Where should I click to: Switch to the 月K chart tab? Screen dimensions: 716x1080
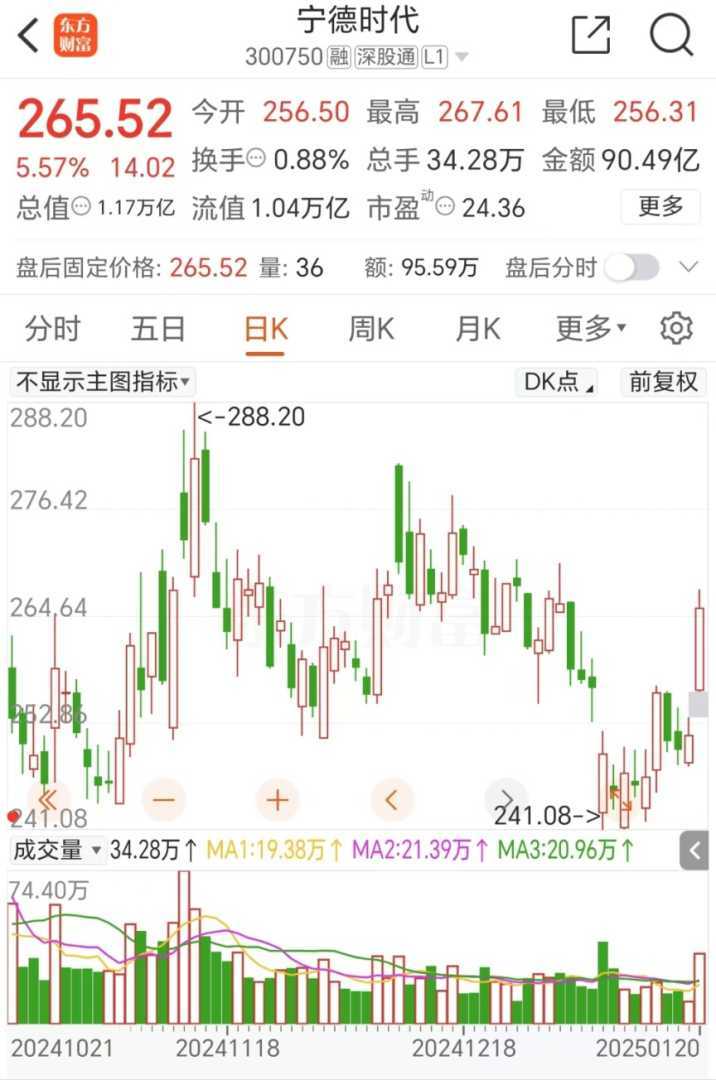point(477,328)
